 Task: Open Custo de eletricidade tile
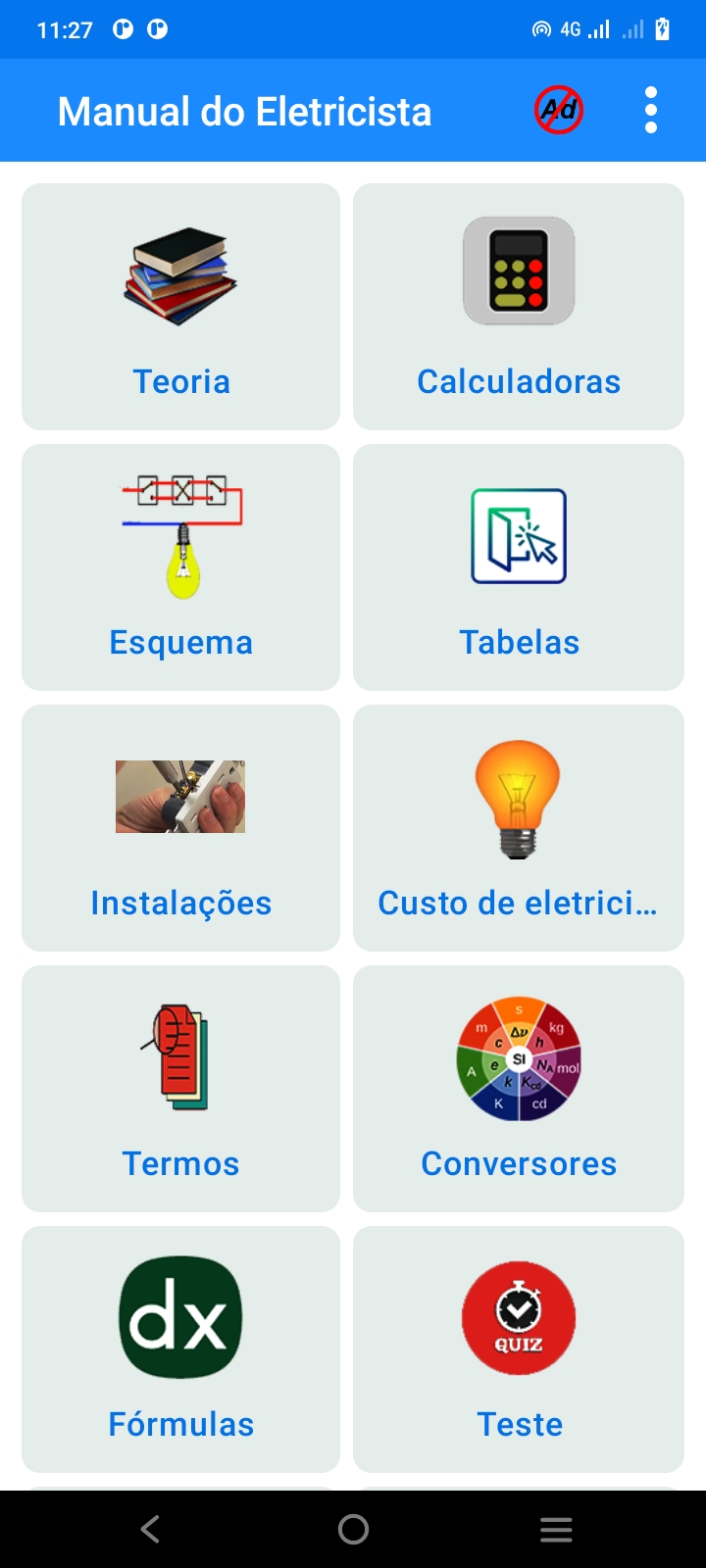tap(519, 828)
